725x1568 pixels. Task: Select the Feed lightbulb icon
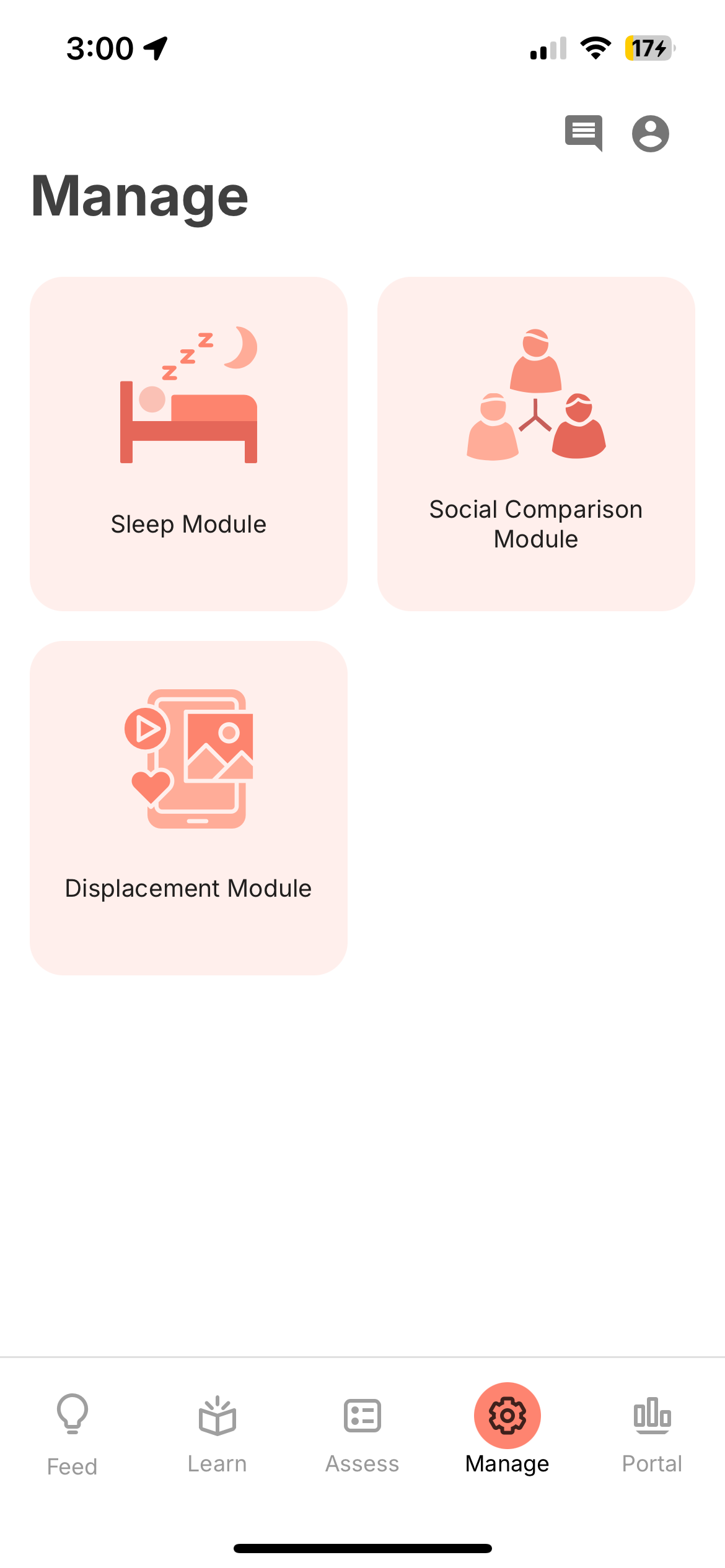[x=71, y=1414]
